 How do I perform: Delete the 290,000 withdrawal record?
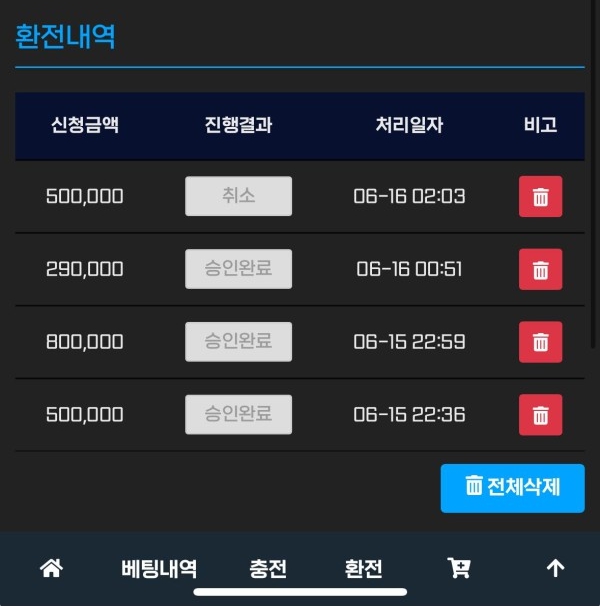click(540, 269)
